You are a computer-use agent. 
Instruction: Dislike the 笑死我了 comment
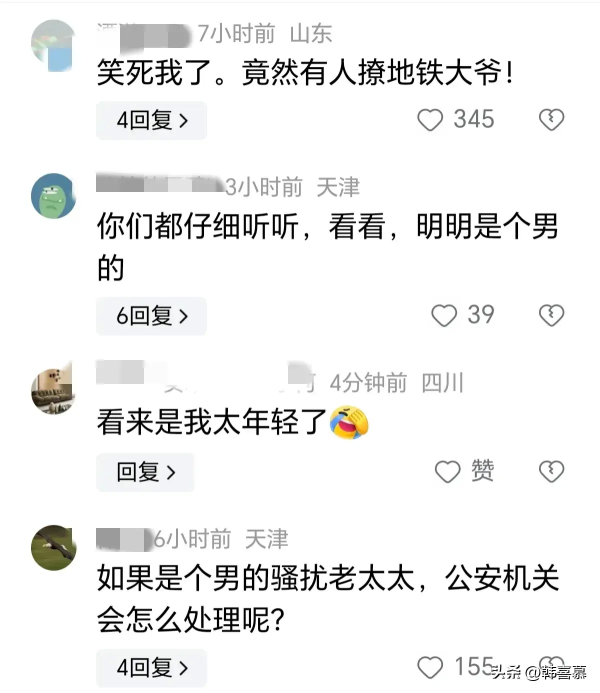[551, 120]
